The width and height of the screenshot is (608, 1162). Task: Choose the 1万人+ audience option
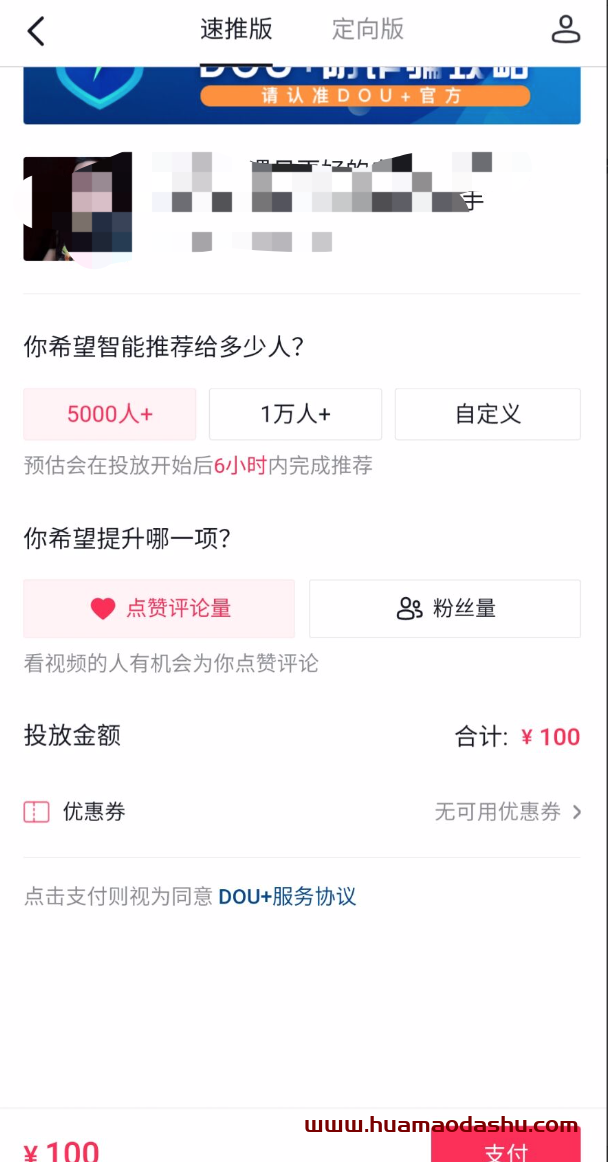tap(295, 414)
